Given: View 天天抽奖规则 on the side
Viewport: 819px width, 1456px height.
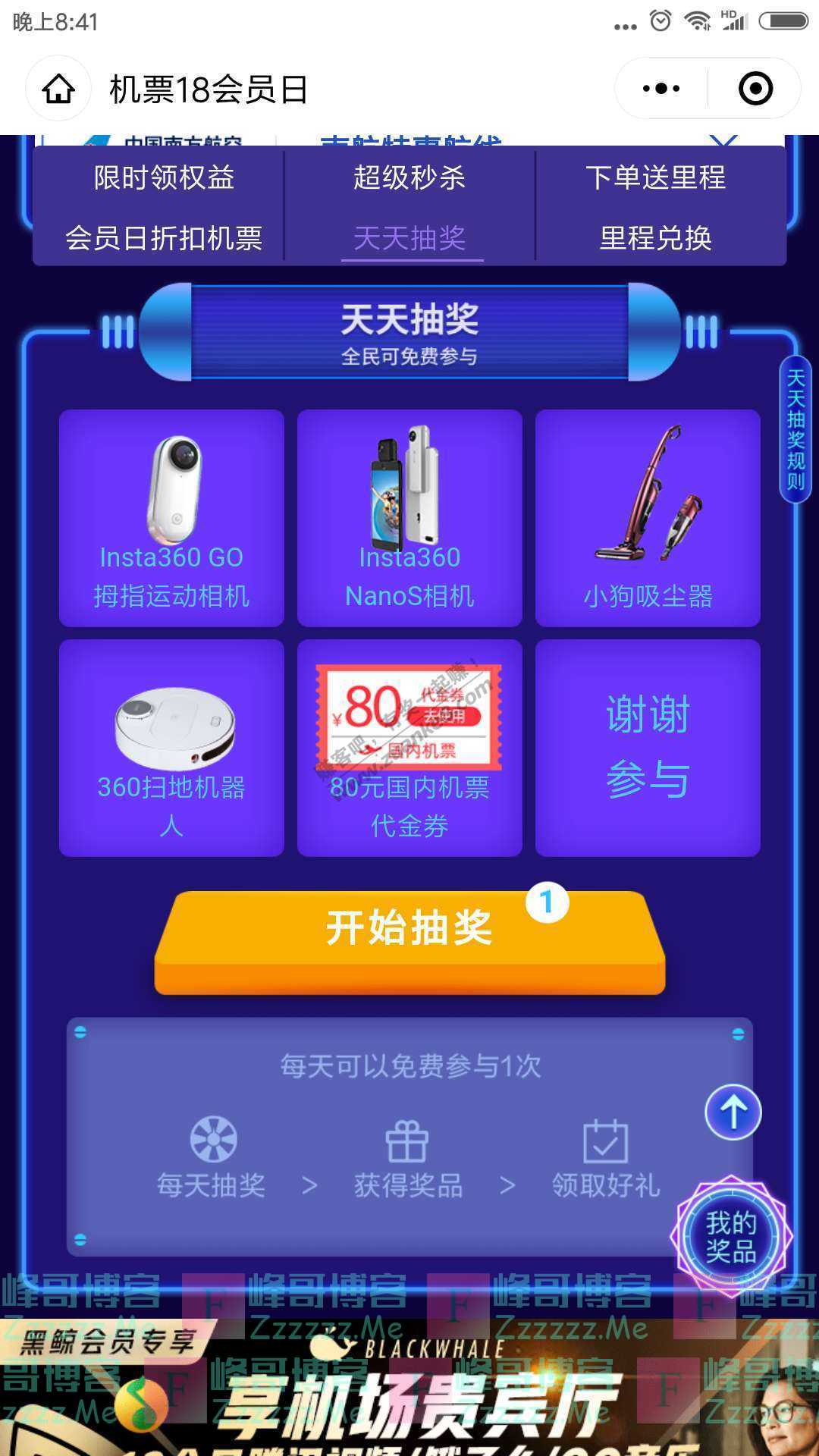Looking at the screenshot, I should (x=795, y=429).
